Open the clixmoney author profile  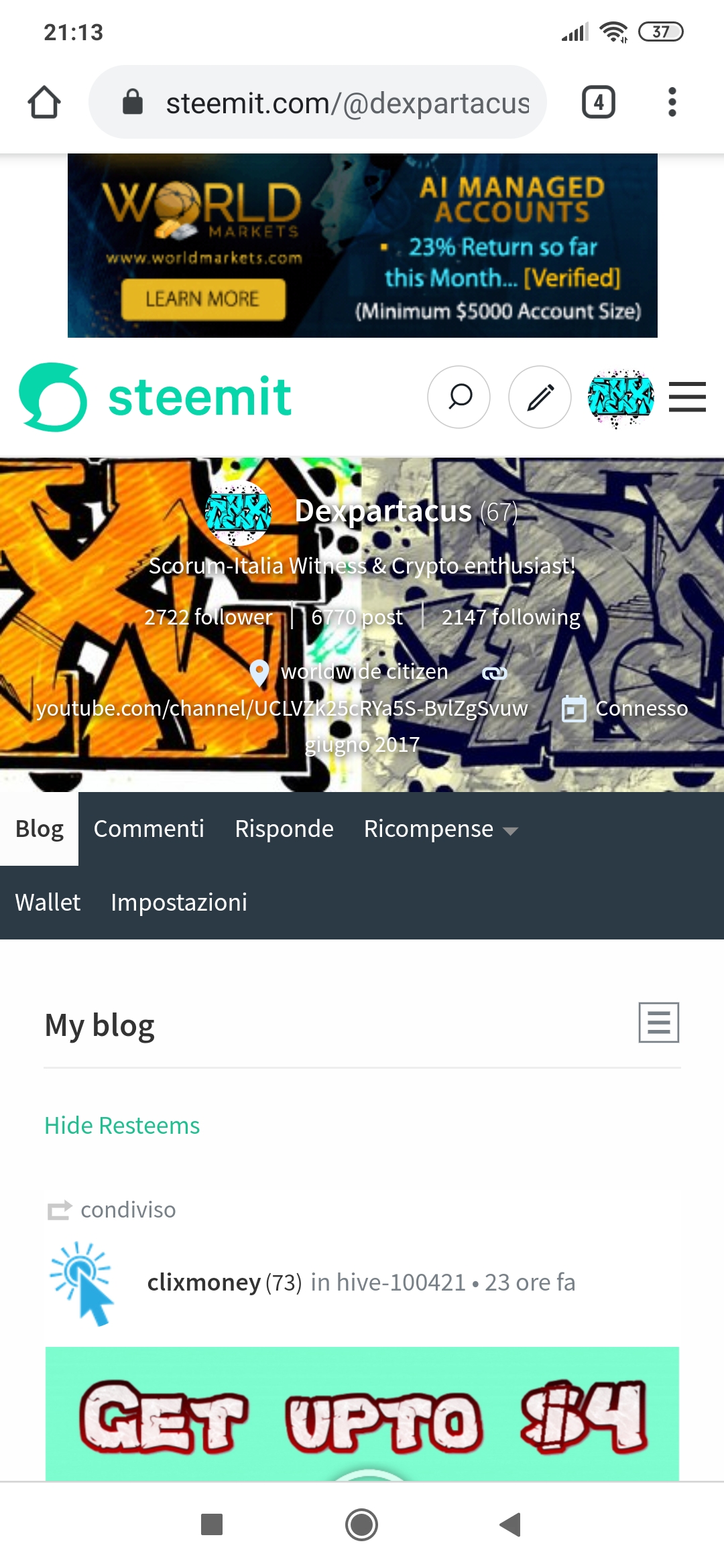(204, 1283)
